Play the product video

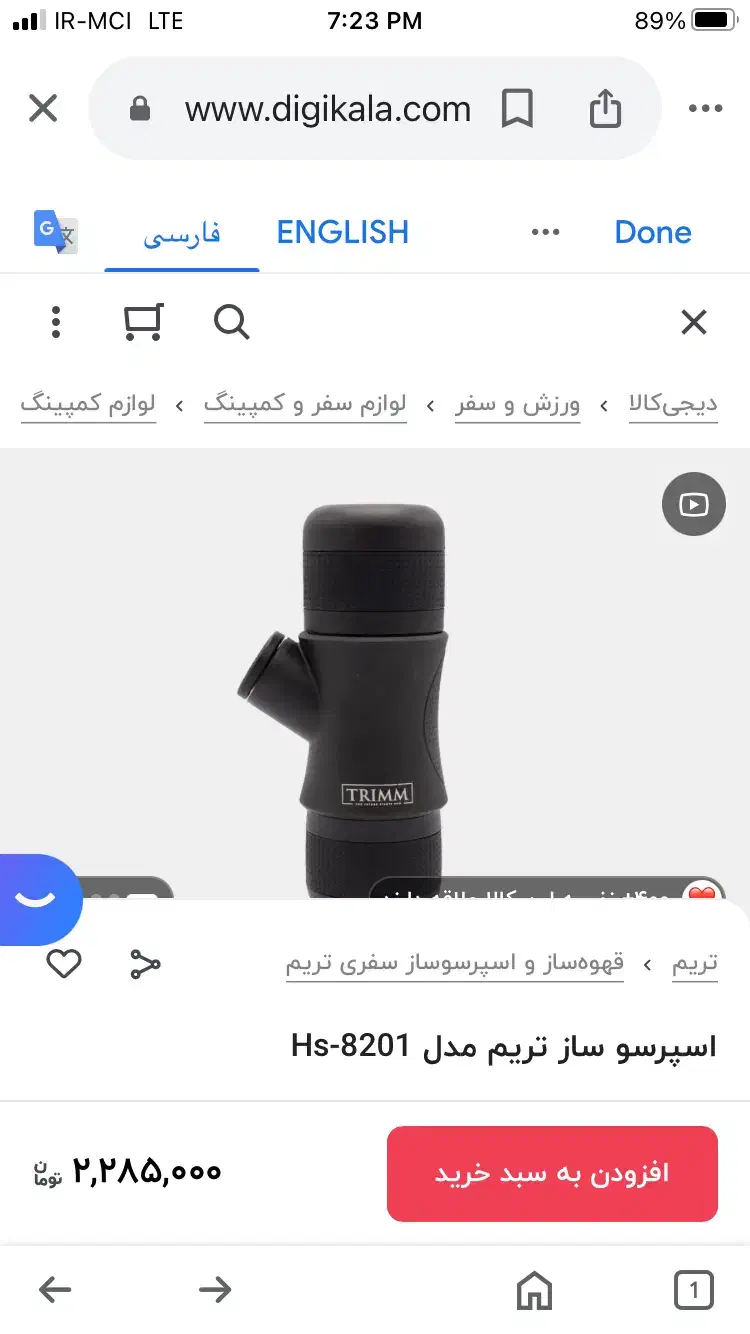click(x=693, y=505)
